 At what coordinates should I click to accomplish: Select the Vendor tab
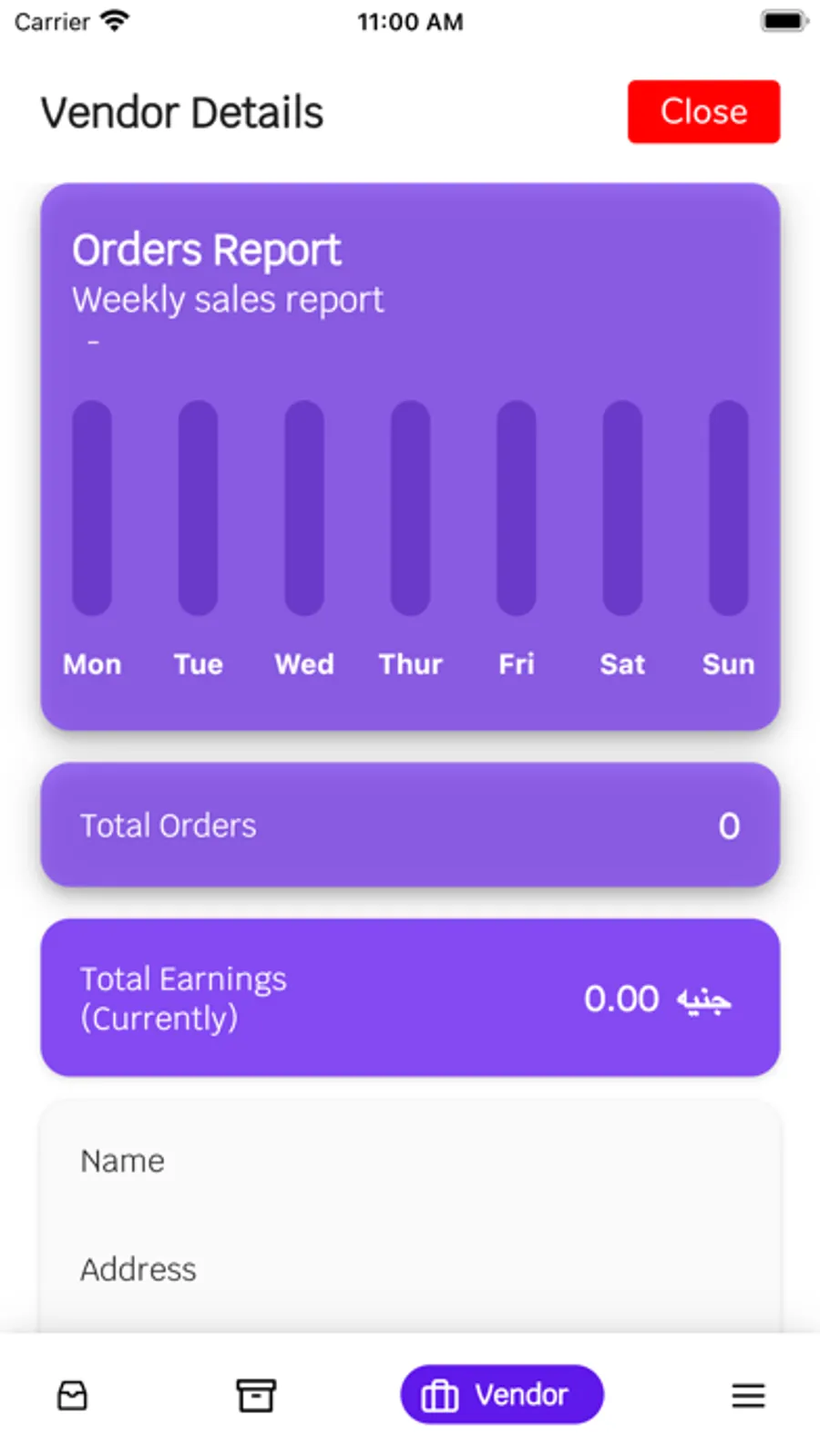click(x=501, y=1395)
